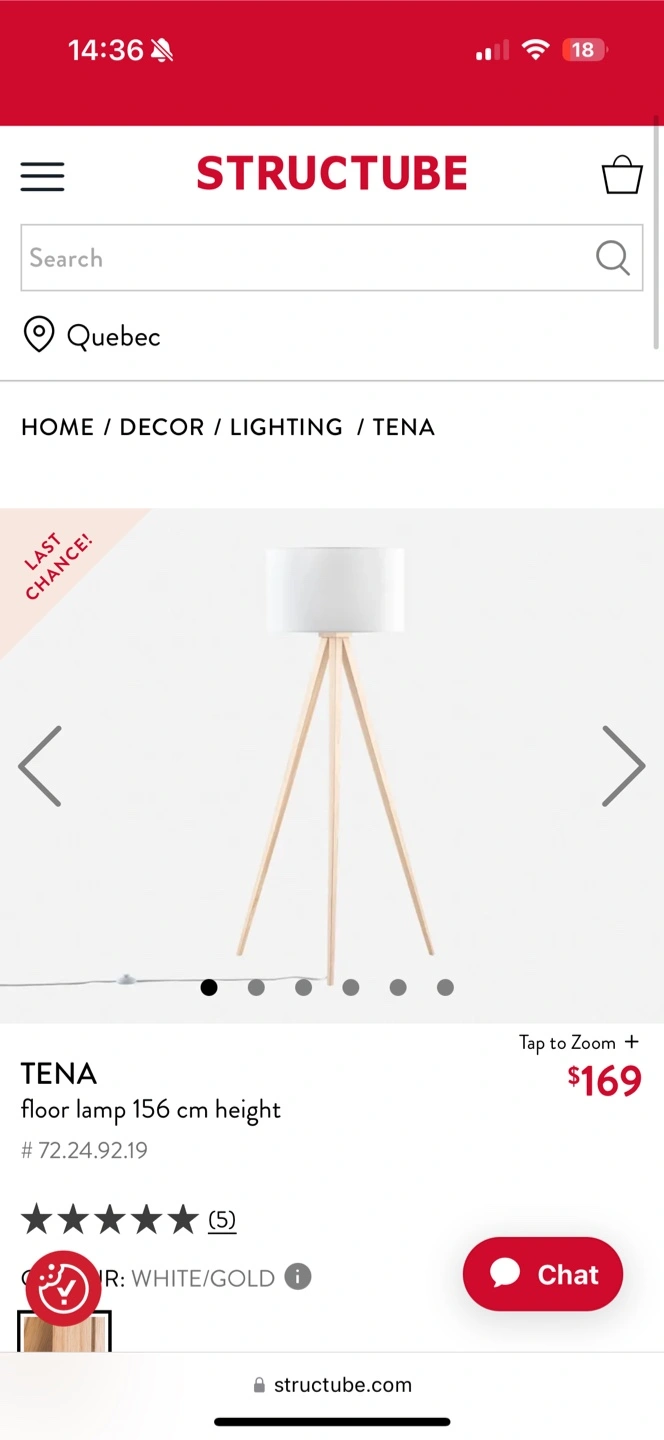
Task: Show the next product image
Action: tap(623, 766)
